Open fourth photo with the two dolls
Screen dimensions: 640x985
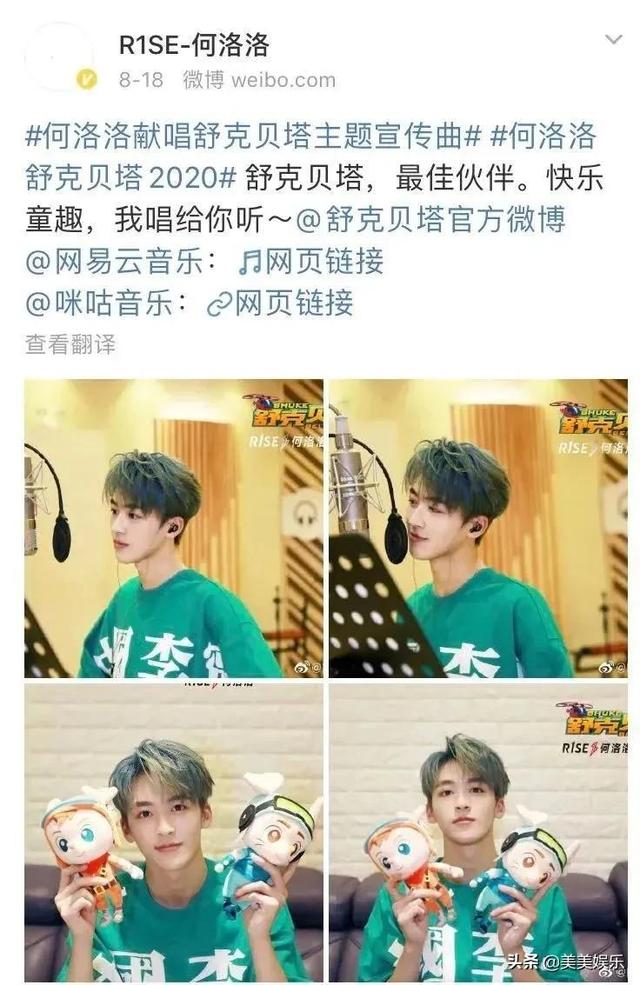coord(478,832)
